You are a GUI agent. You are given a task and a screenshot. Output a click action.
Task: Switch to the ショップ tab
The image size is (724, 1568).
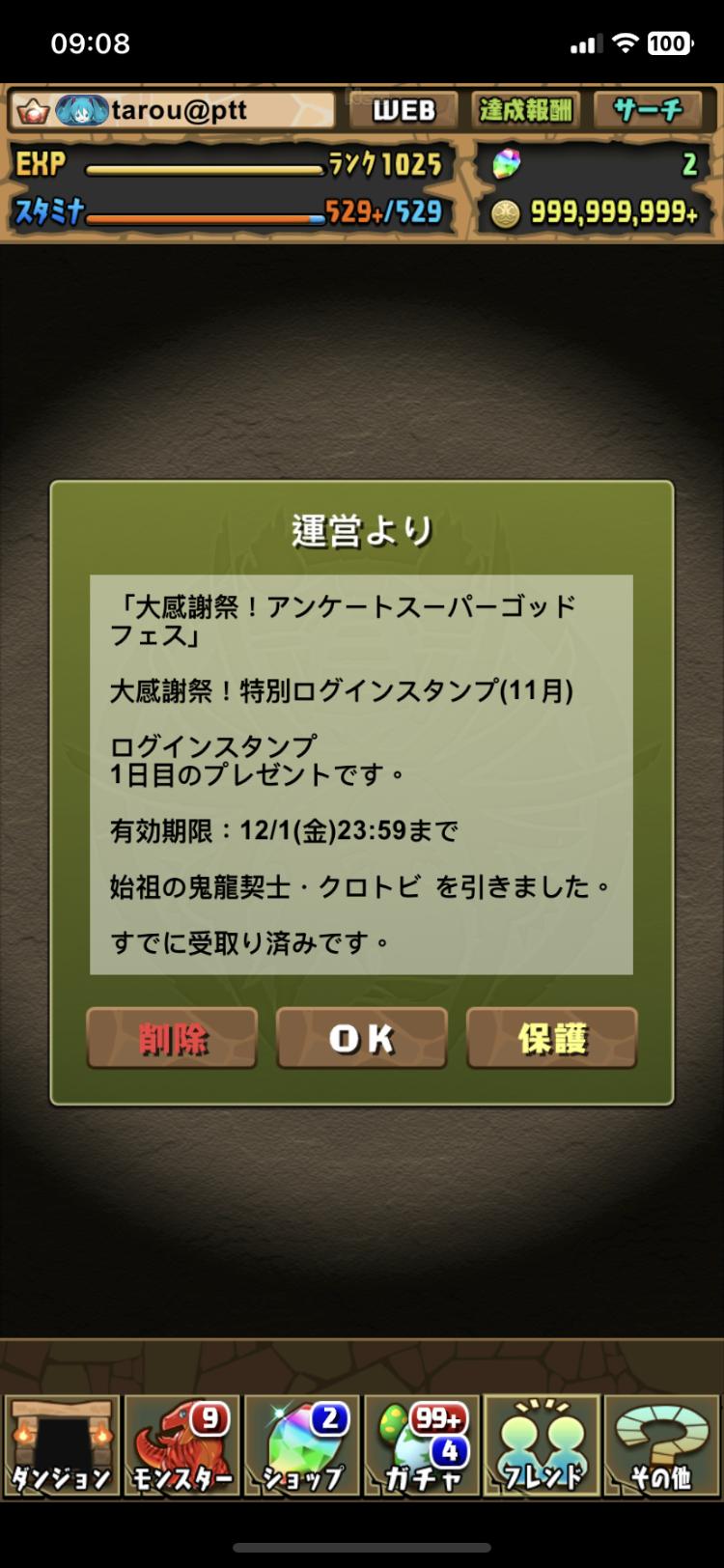tap(302, 1445)
